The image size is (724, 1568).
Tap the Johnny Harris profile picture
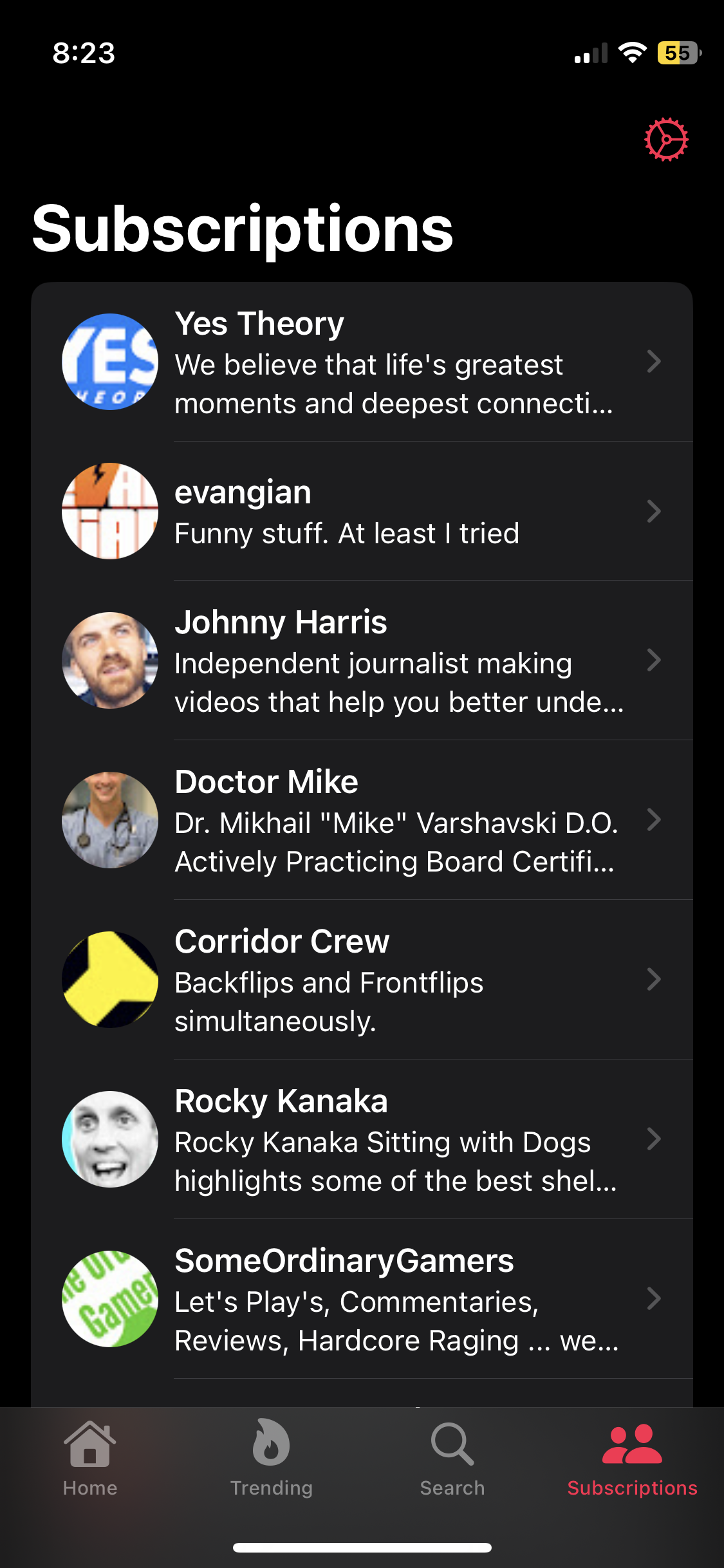109,660
